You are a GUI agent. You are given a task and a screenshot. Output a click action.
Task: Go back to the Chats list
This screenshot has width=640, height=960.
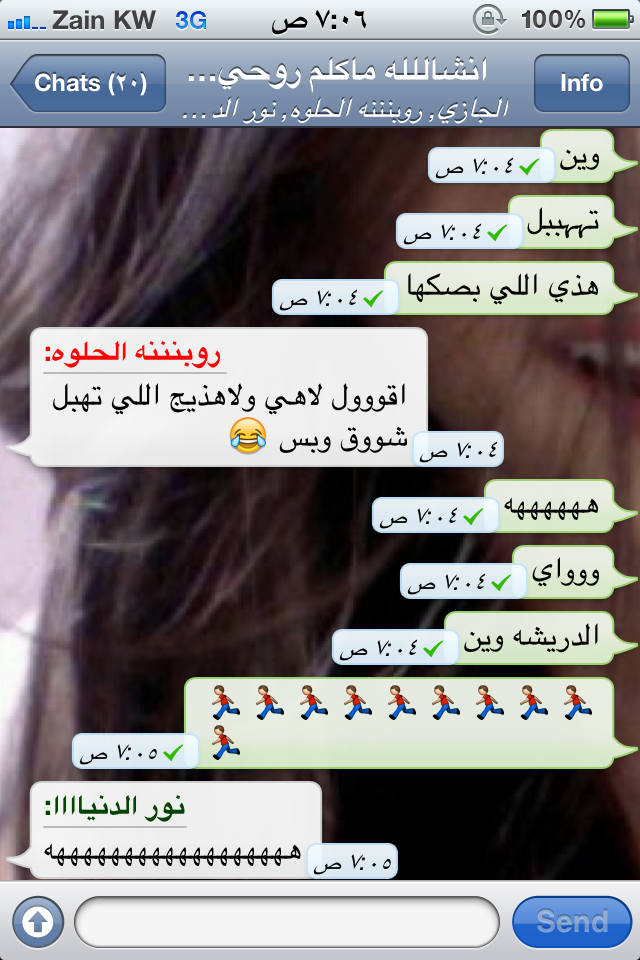[x=88, y=83]
